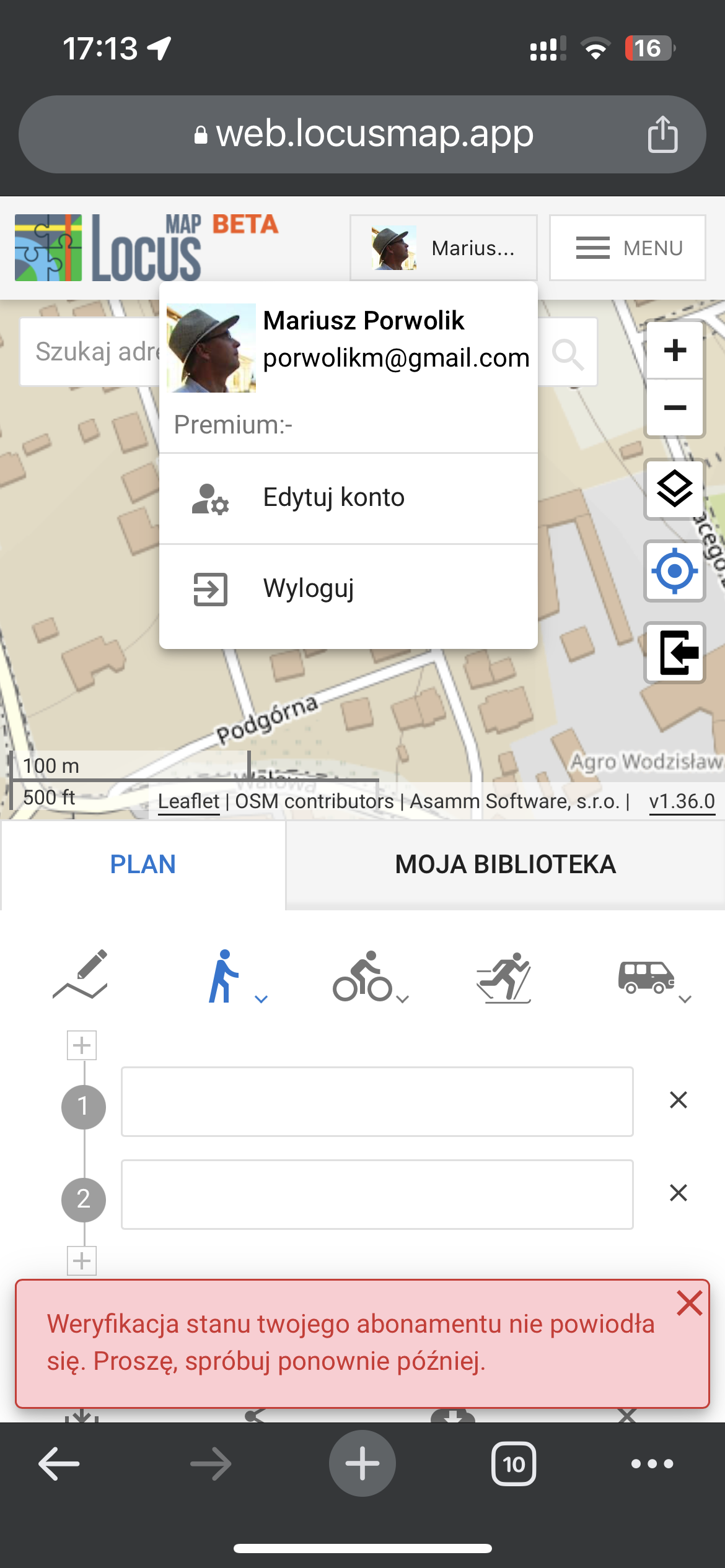Select cycling routing profile
The height and width of the screenshot is (1568, 725).
[x=363, y=977]
